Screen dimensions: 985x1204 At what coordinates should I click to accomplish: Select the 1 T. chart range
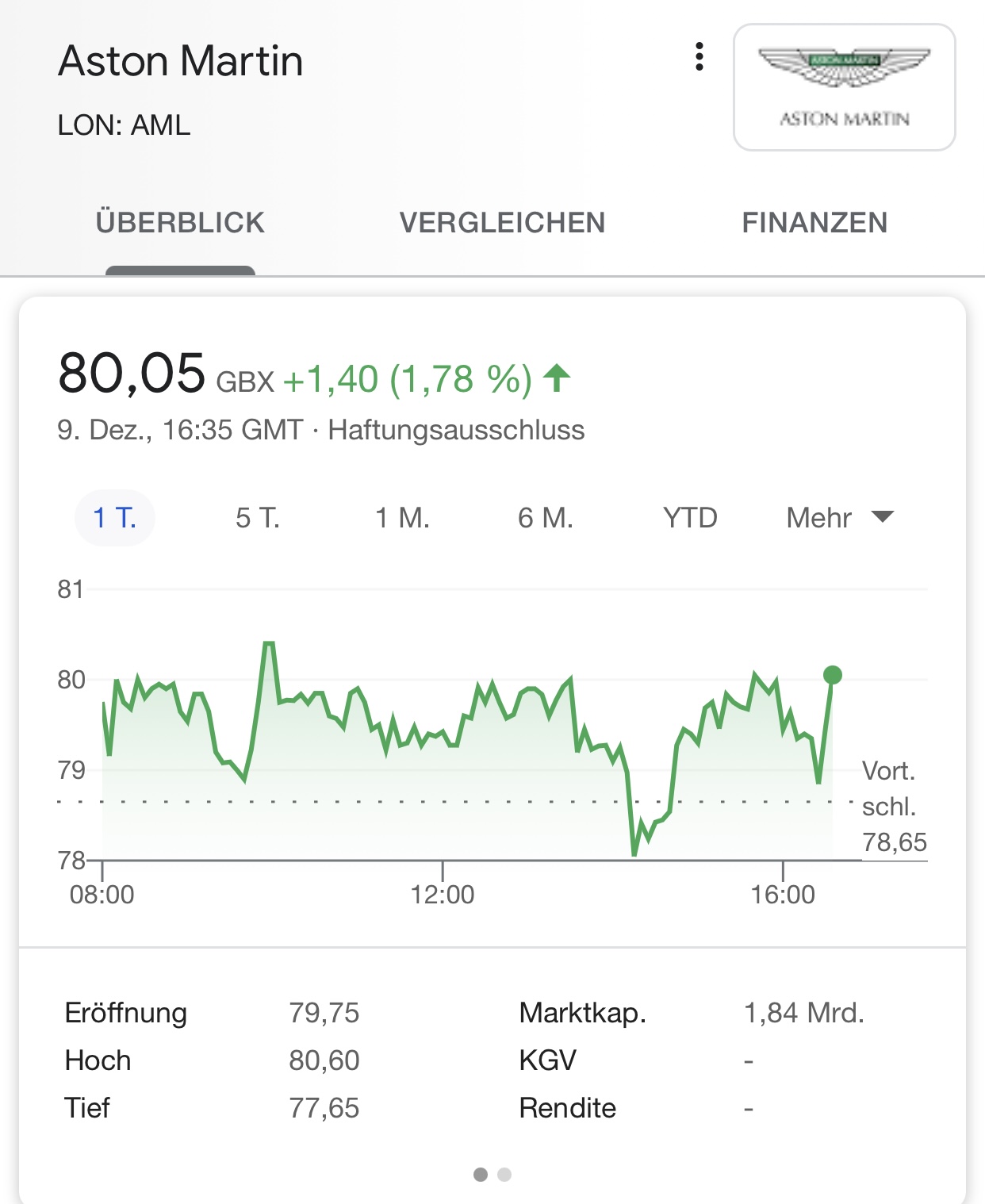[115, 518]
